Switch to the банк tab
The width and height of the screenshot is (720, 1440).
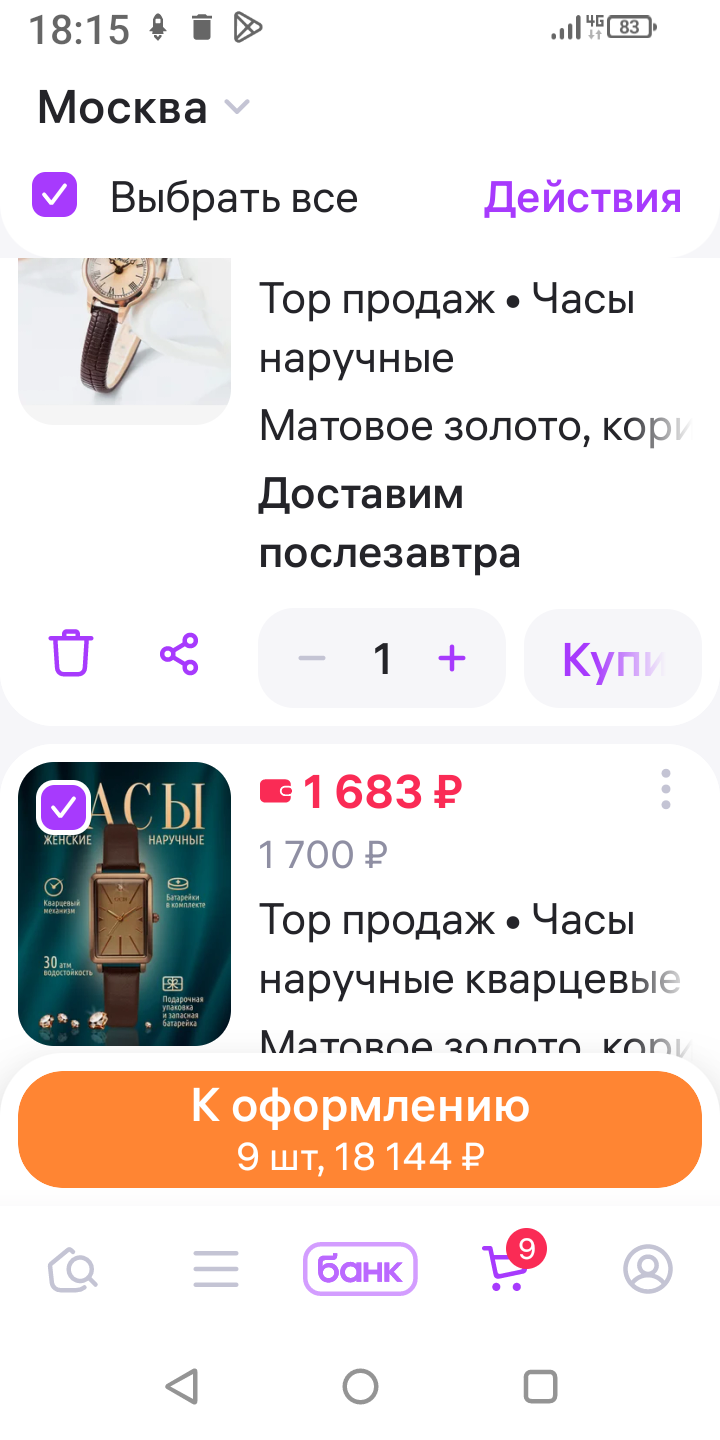(360, 1270)
